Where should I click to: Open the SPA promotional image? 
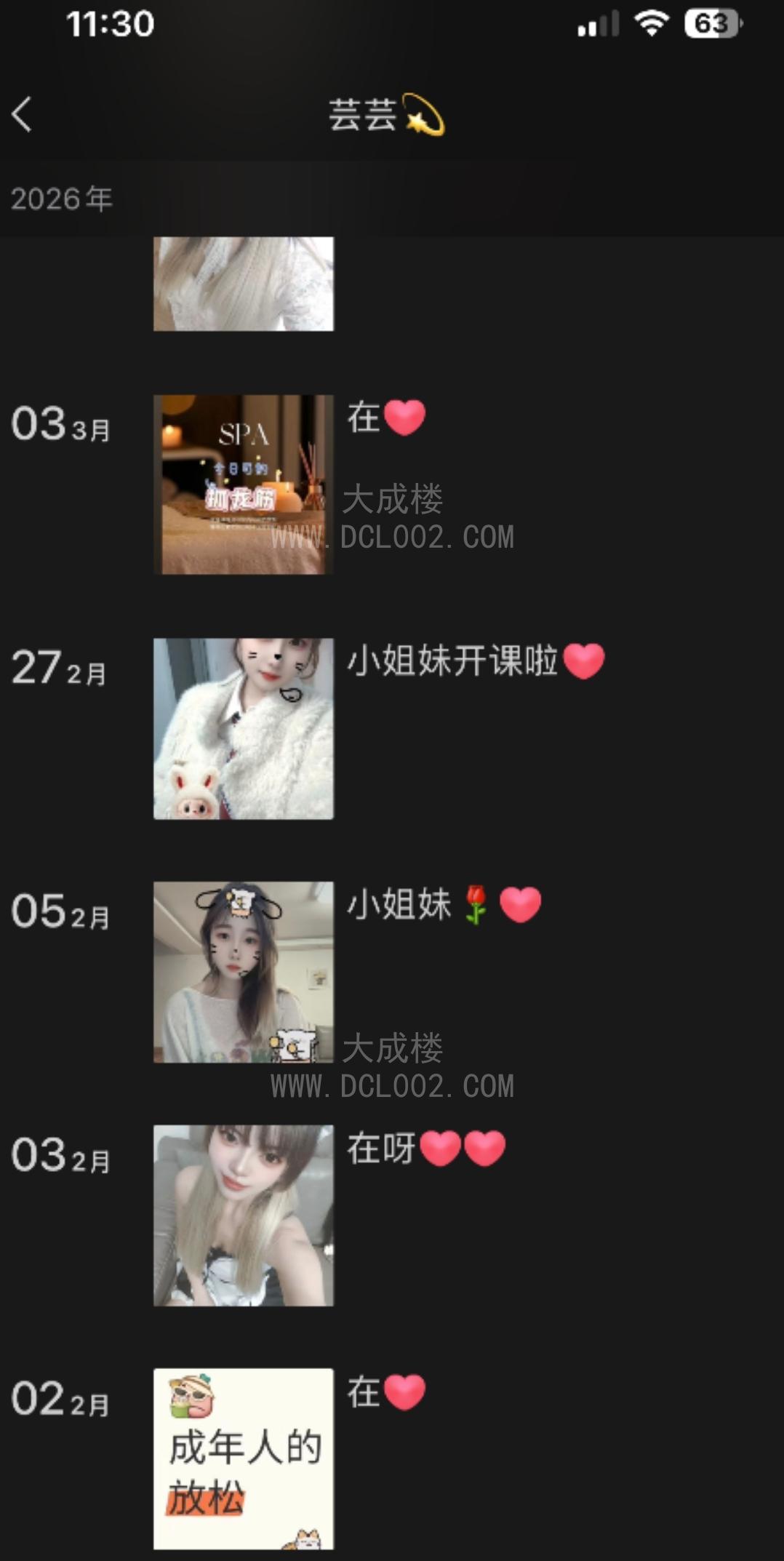244,484
